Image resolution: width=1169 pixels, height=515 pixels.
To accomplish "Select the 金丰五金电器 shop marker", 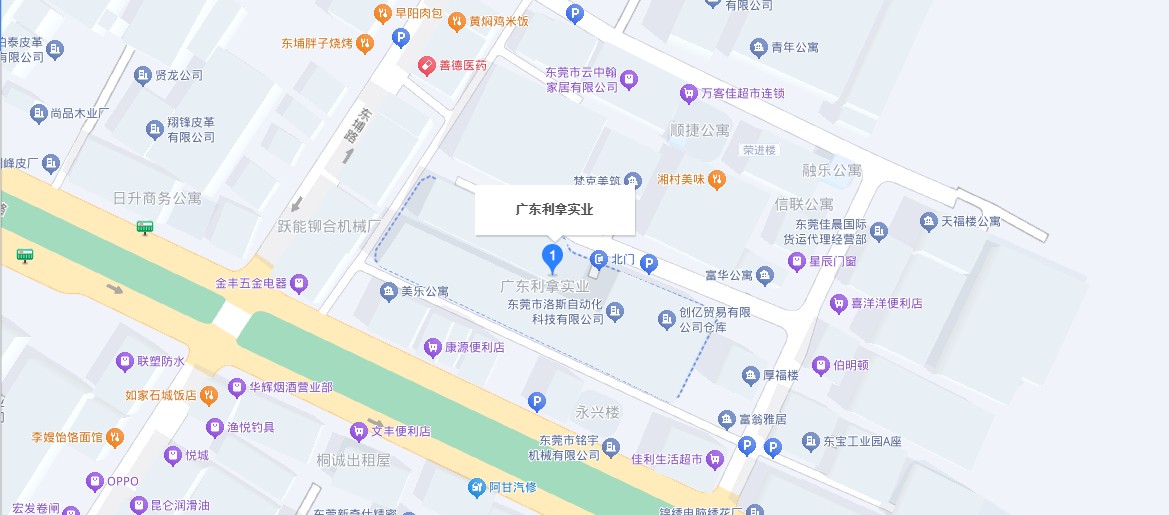I will 299,284.
